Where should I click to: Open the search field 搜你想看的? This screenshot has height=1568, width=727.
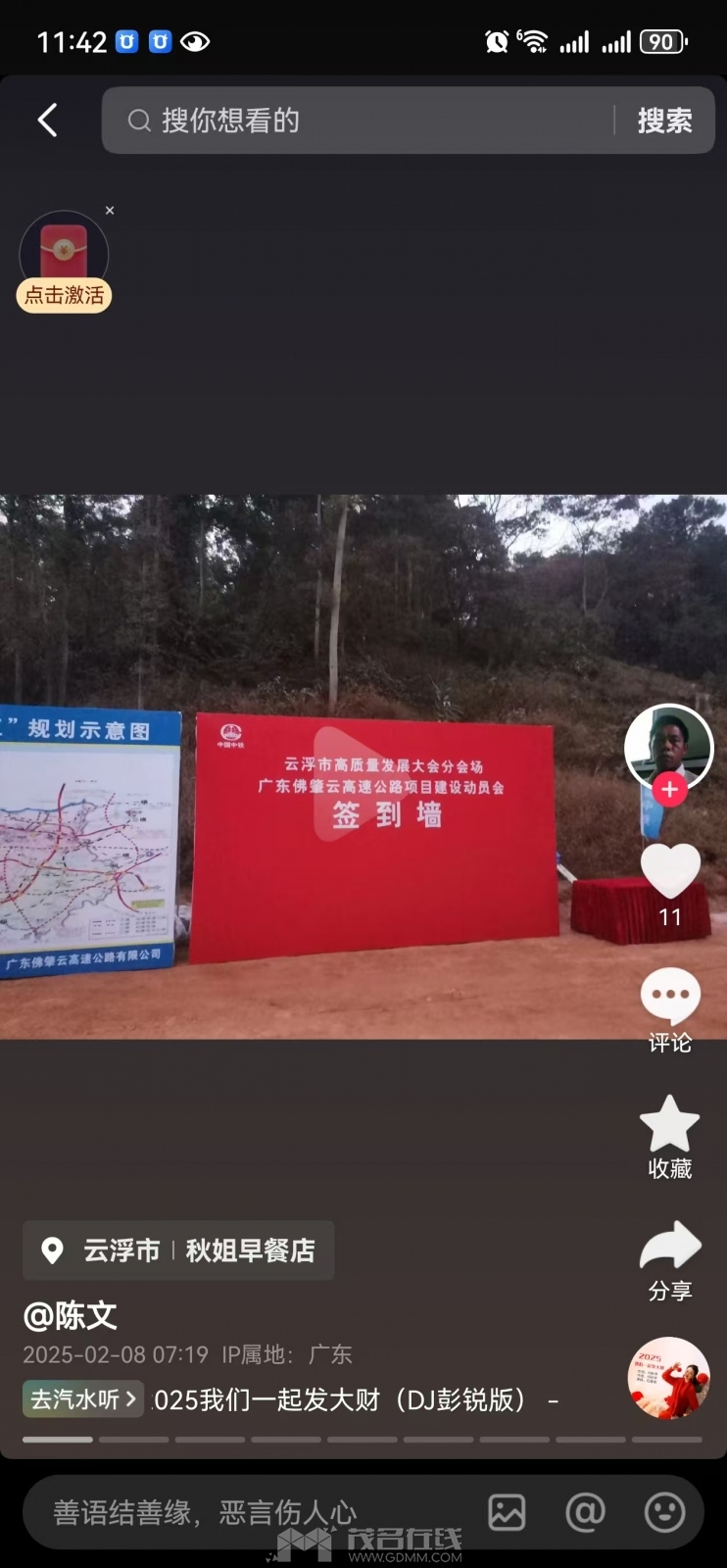click(363, 121)
